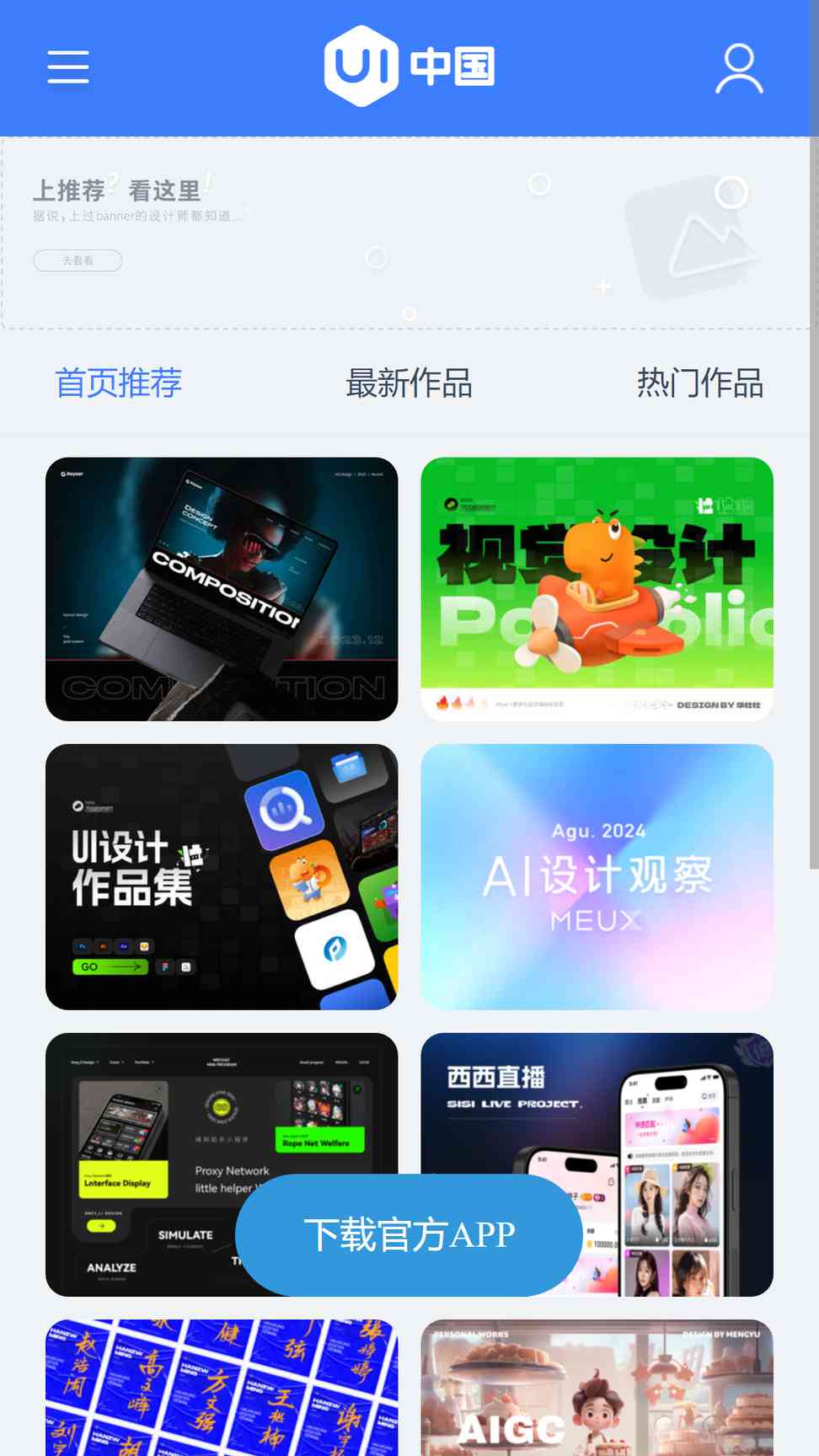
Task: Open the hamburger menu
Action: (68, 67)
